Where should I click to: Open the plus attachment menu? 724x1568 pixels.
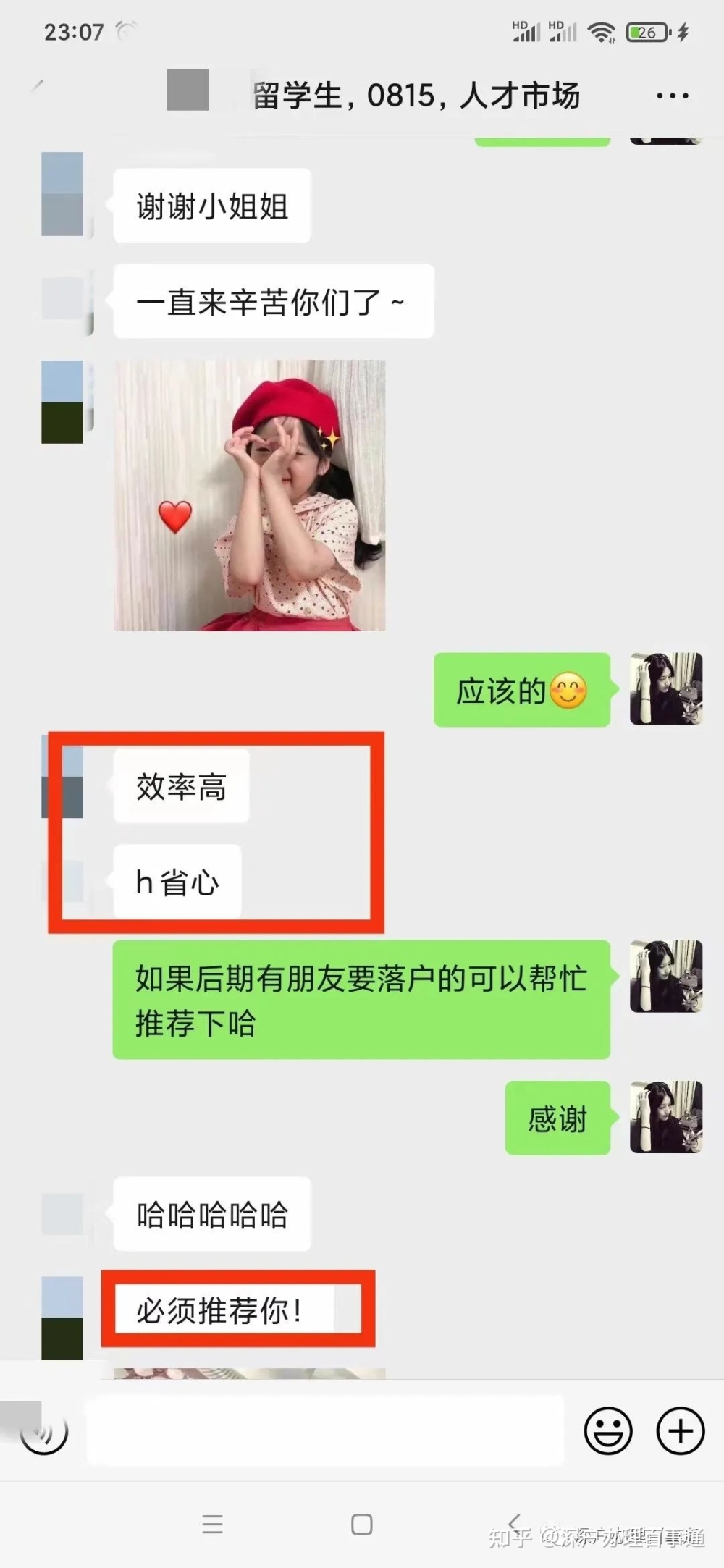(x=680, y=1431)
